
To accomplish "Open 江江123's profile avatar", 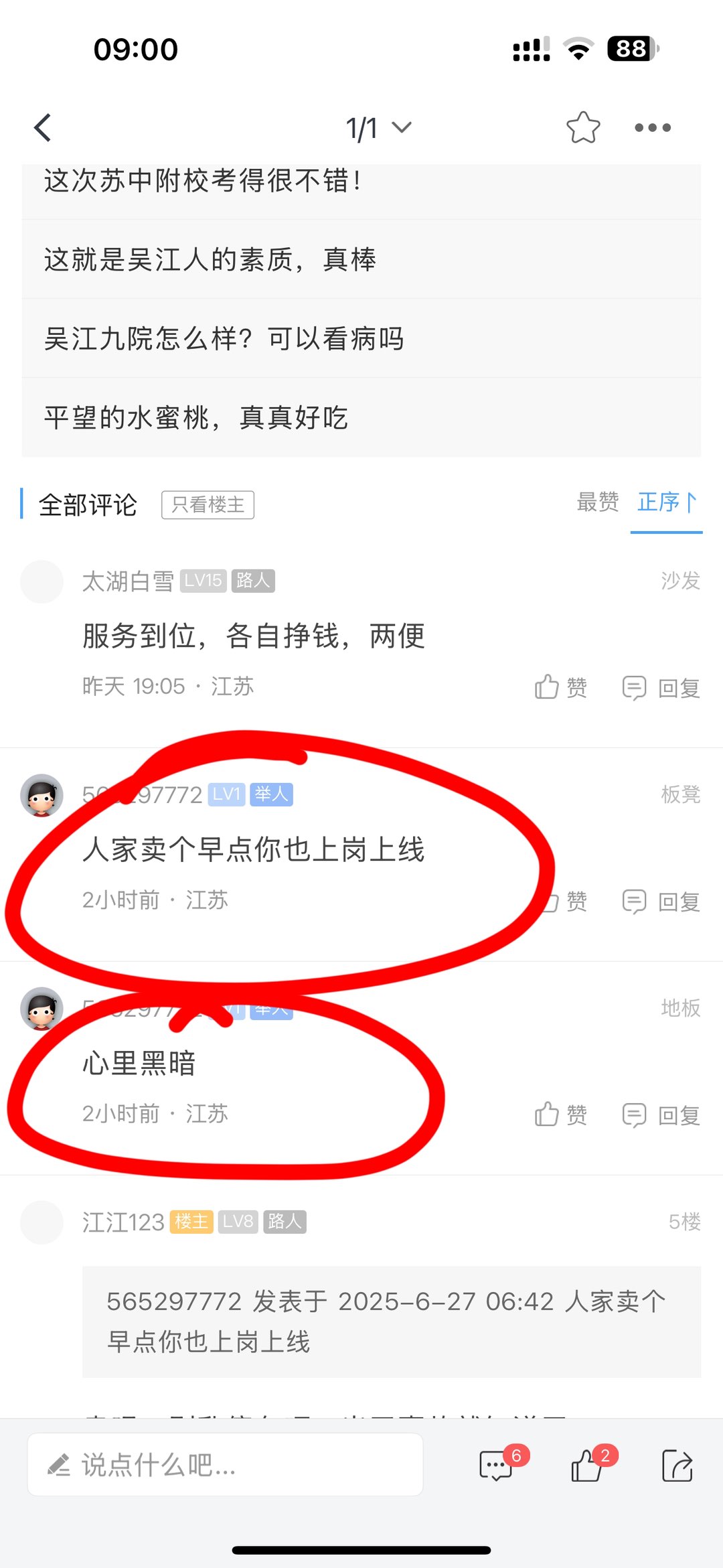I will point(42,1222).
